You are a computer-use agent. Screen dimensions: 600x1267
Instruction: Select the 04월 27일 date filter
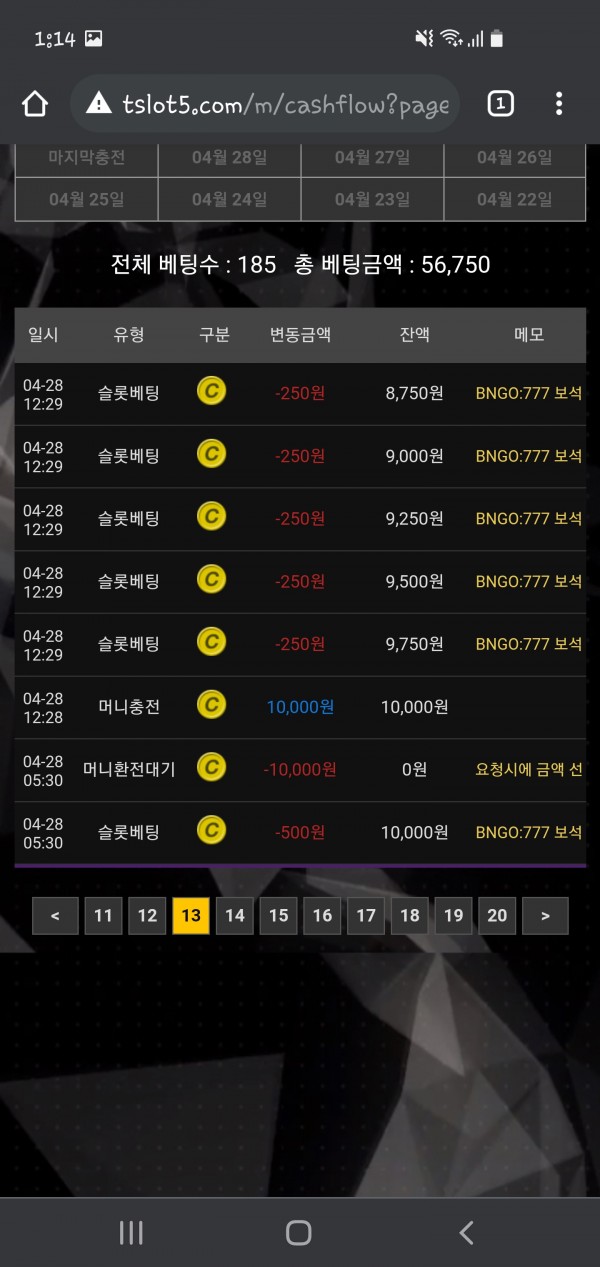372,158
